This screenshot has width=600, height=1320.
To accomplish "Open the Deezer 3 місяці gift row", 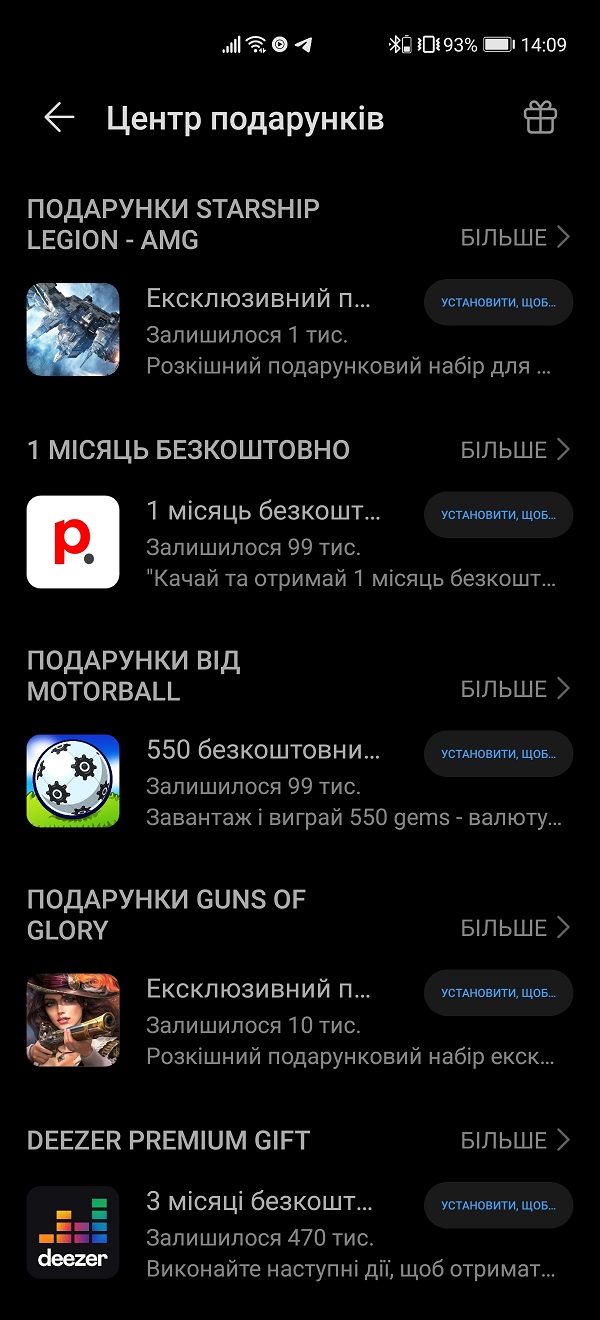I will (300, 1232).
